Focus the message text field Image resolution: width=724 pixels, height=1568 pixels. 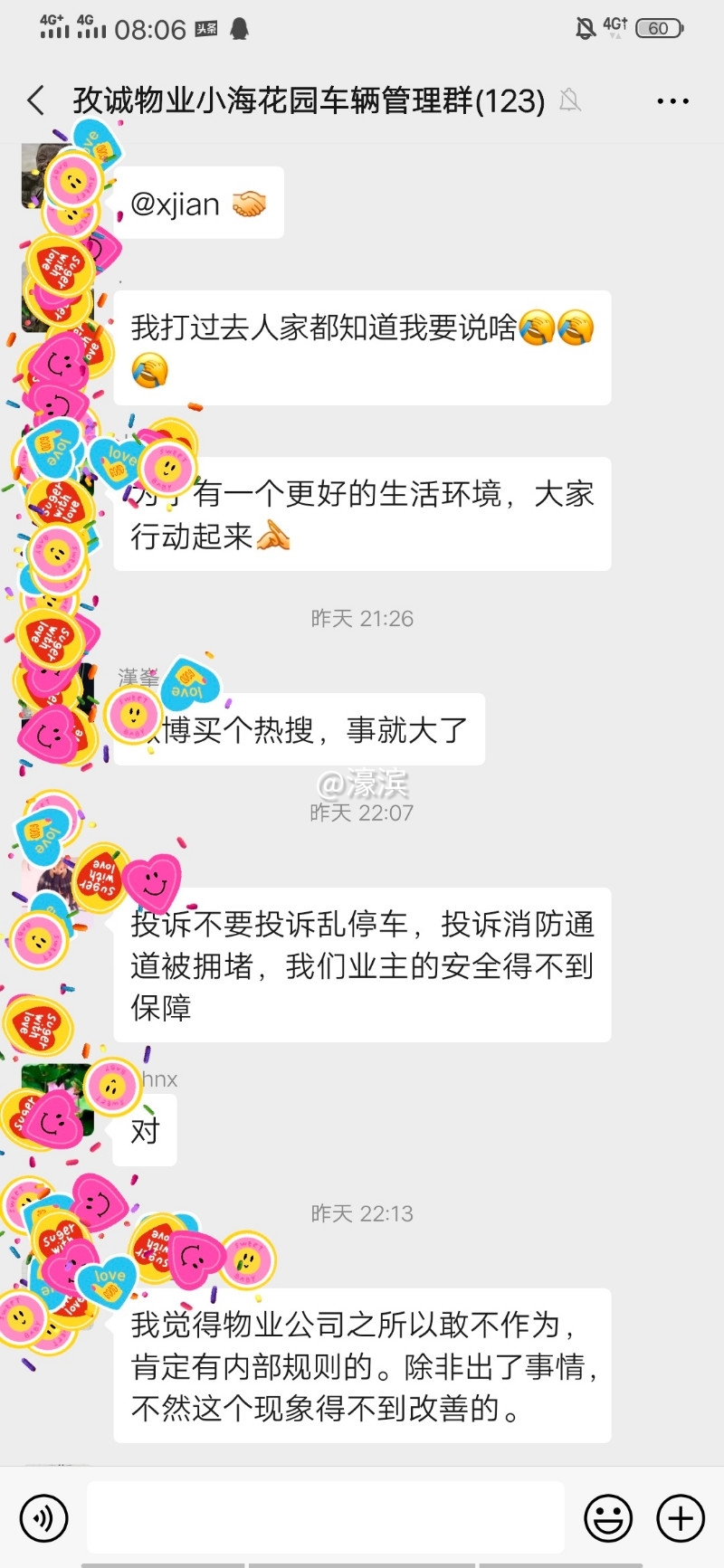[x=326, y=1517]
